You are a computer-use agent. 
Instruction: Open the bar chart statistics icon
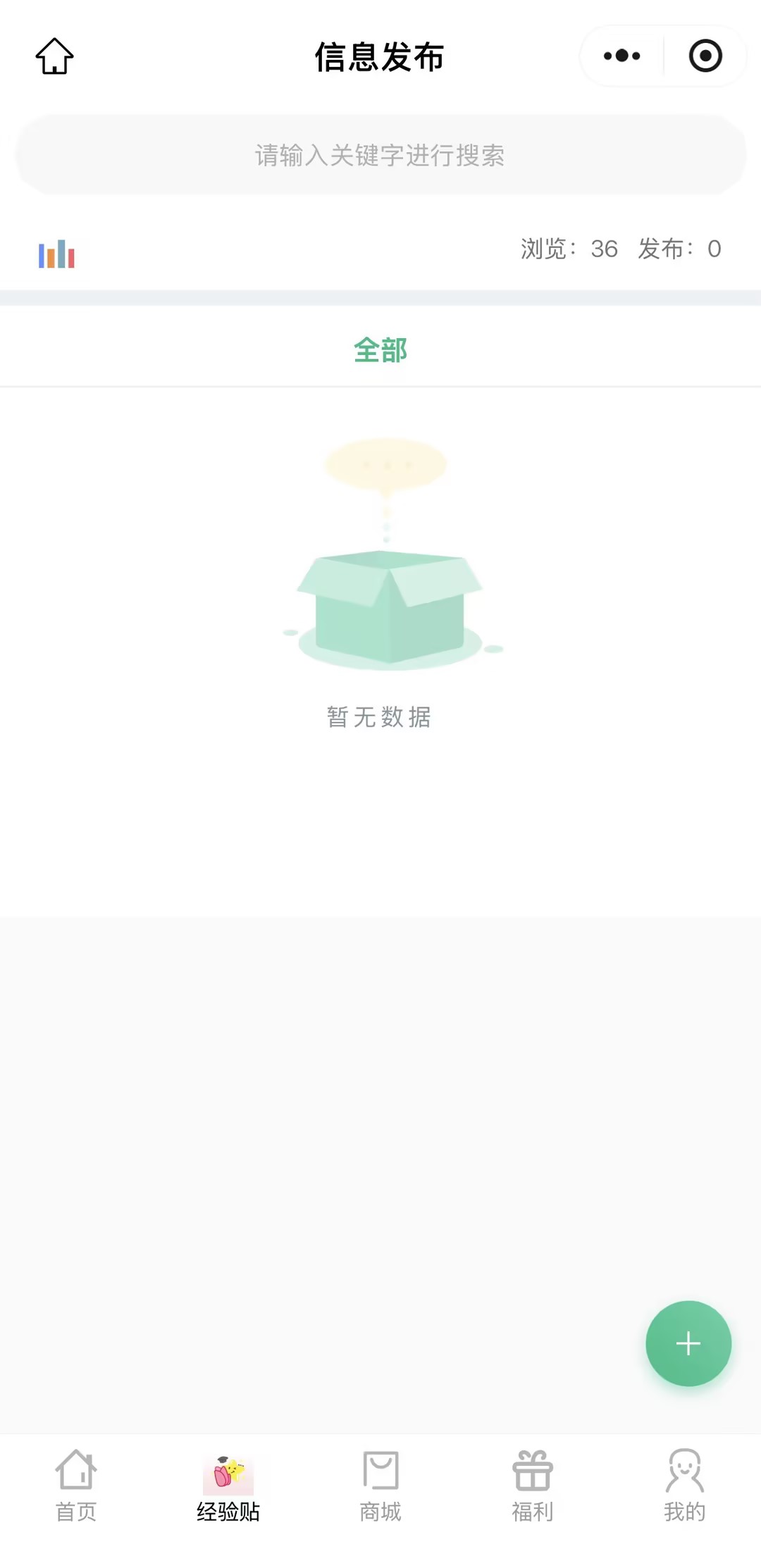click(56, 254)
